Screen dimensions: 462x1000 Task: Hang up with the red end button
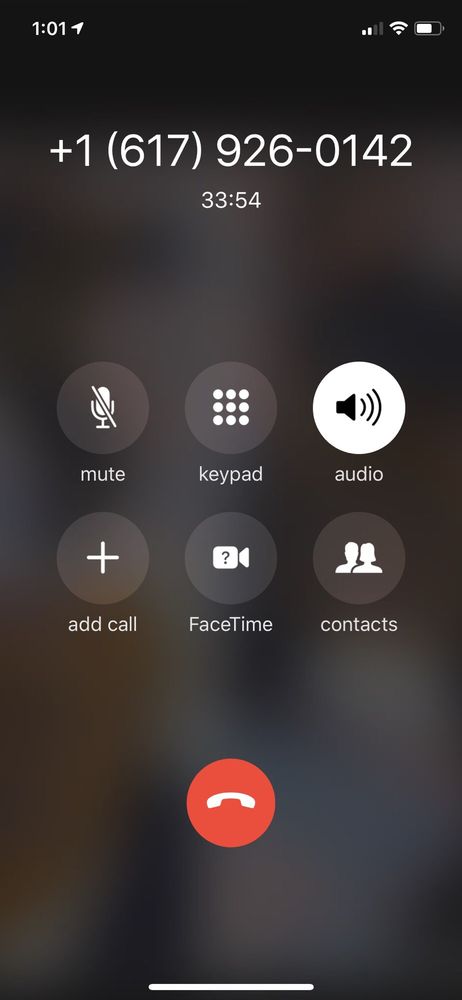point(231,803)
